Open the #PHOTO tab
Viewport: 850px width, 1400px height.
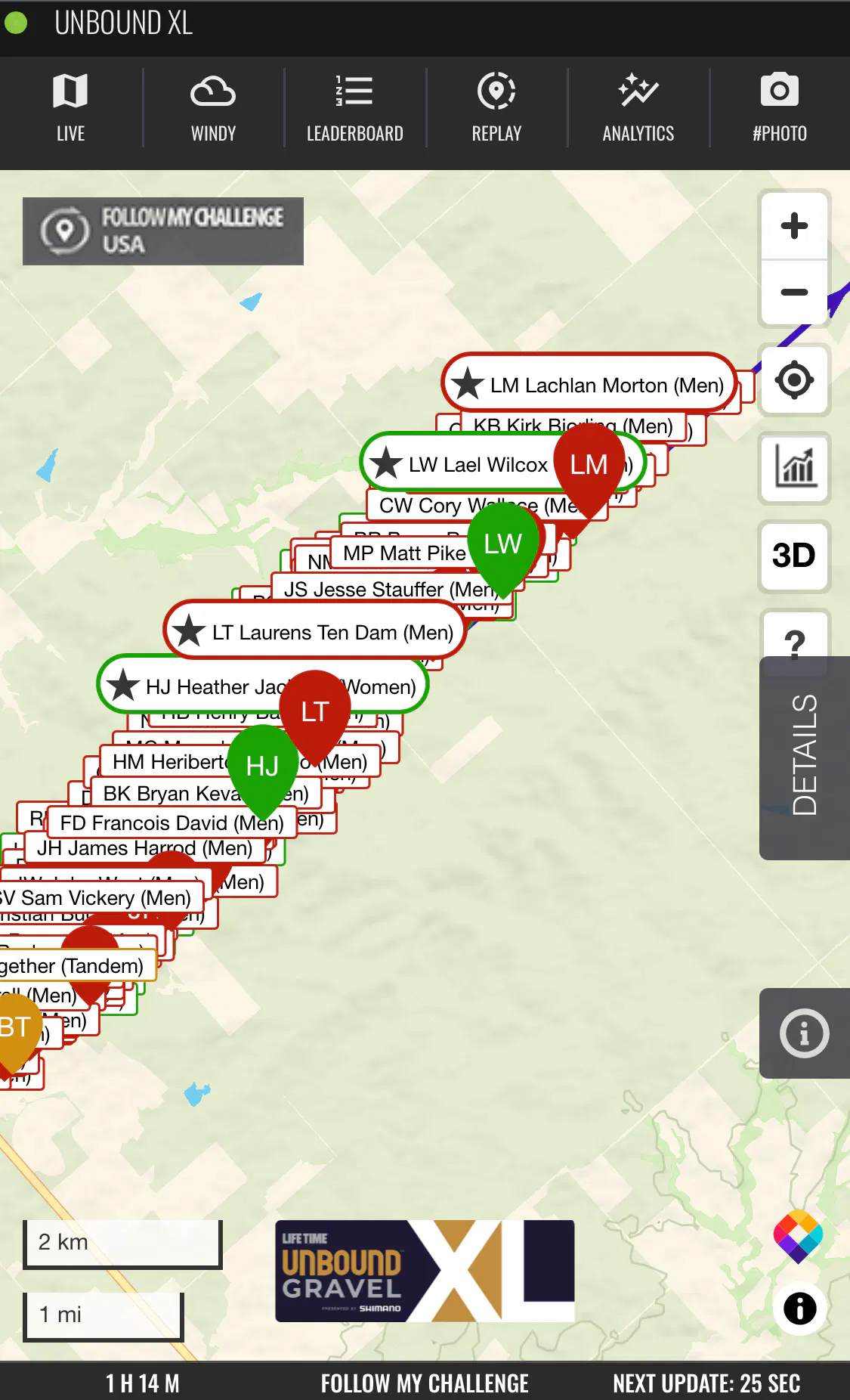click(780, 108)
